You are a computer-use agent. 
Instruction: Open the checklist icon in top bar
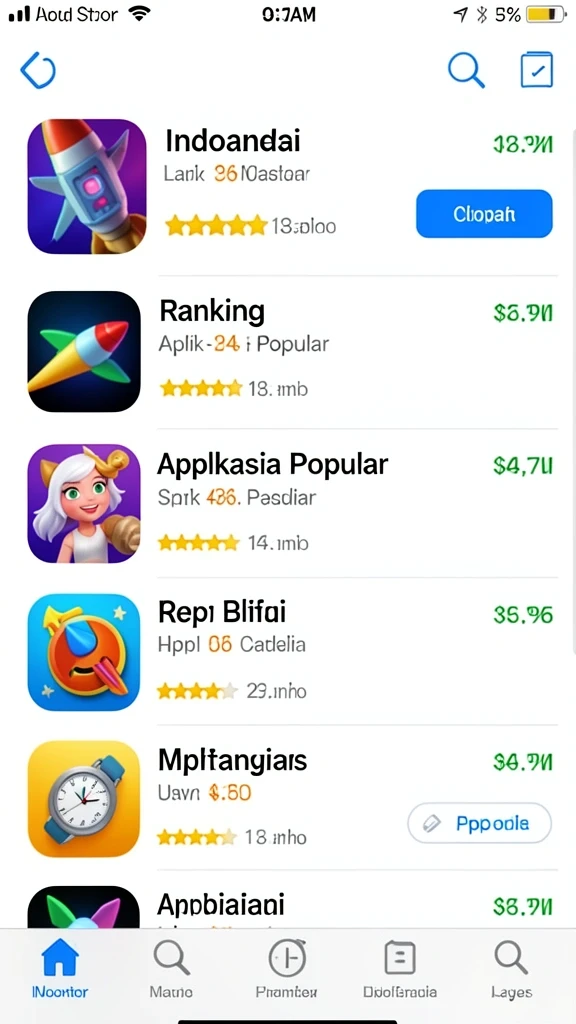[x=536, y=70]
